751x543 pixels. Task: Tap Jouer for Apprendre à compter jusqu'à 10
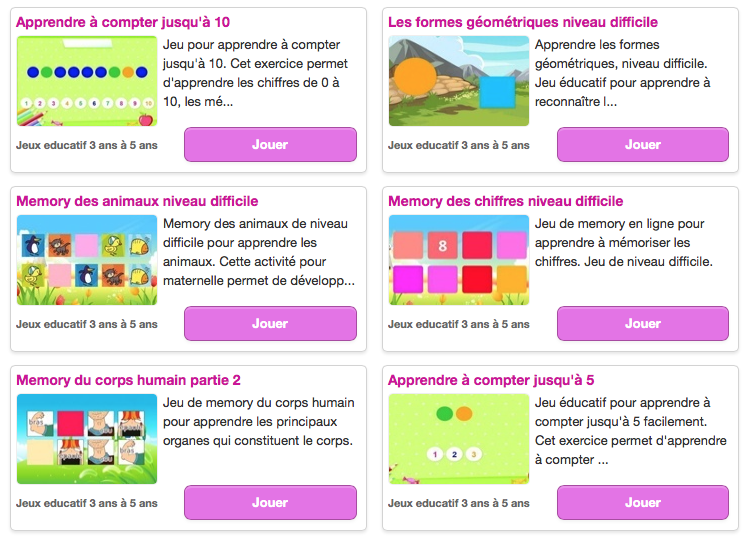pyautogui.click(x=270, y=144)
